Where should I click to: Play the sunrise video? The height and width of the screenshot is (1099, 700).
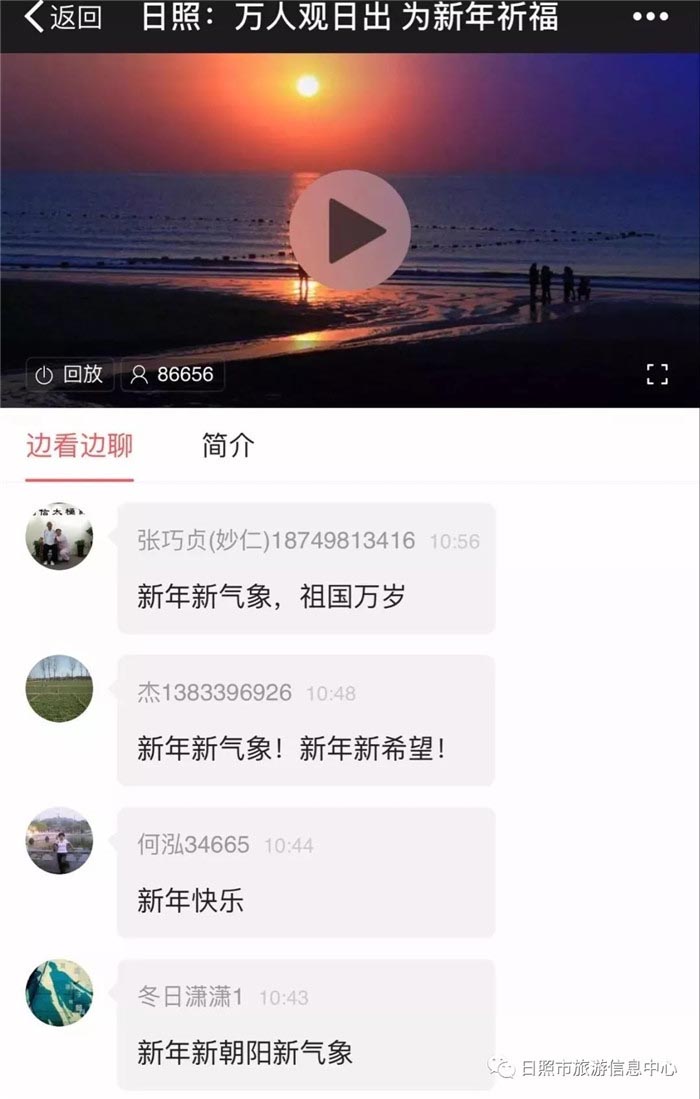[350, 230]
